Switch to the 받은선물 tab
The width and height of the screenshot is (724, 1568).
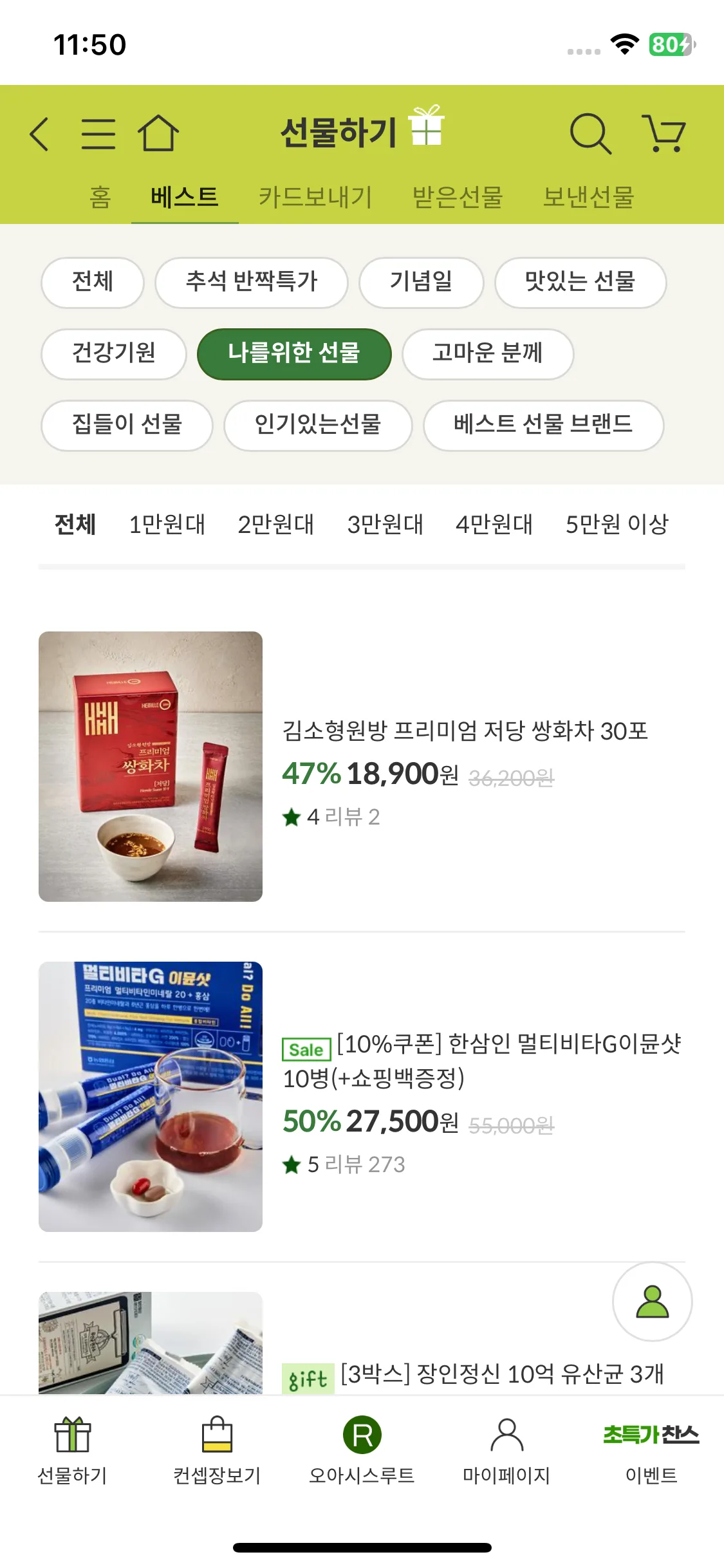tap(458, 197)
